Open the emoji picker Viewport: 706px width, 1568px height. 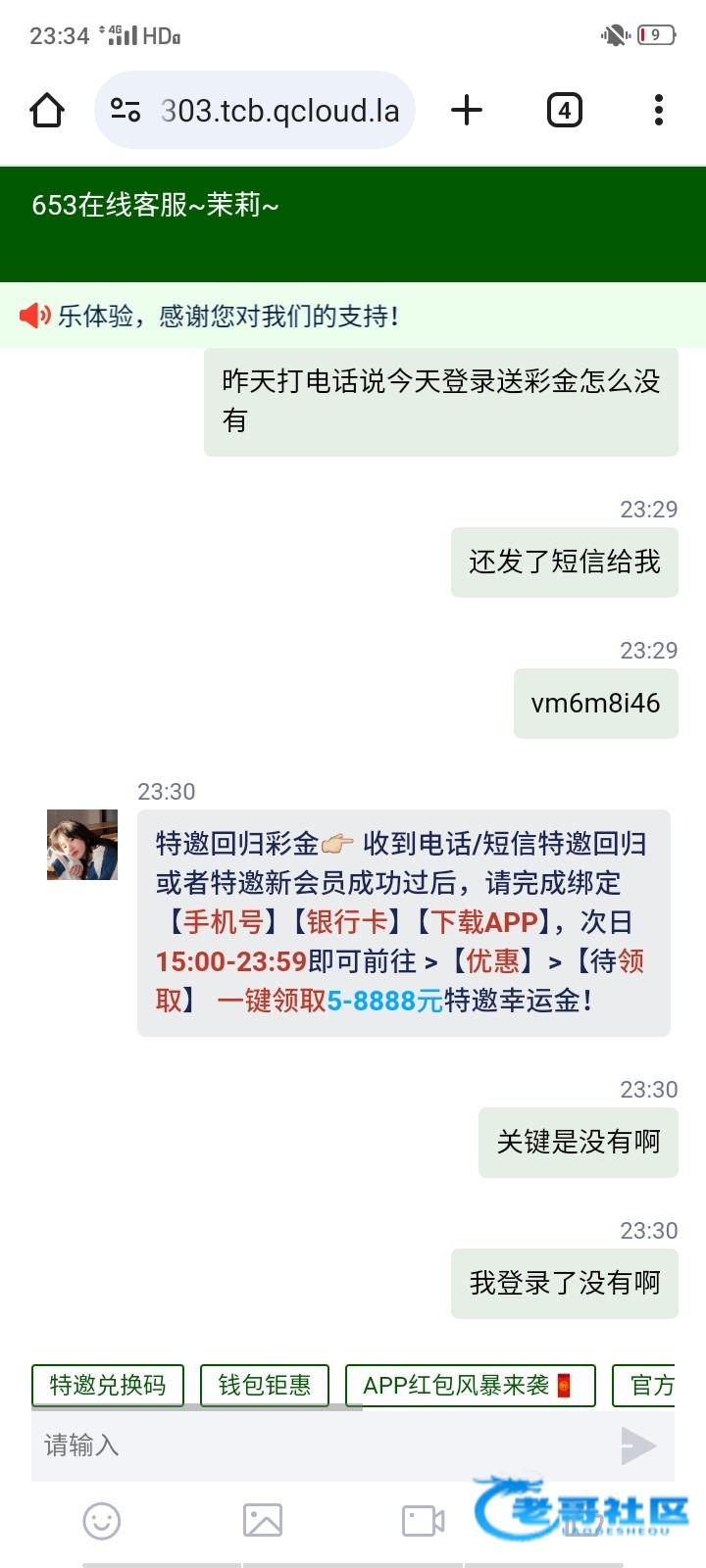(x=102, y=1521)
